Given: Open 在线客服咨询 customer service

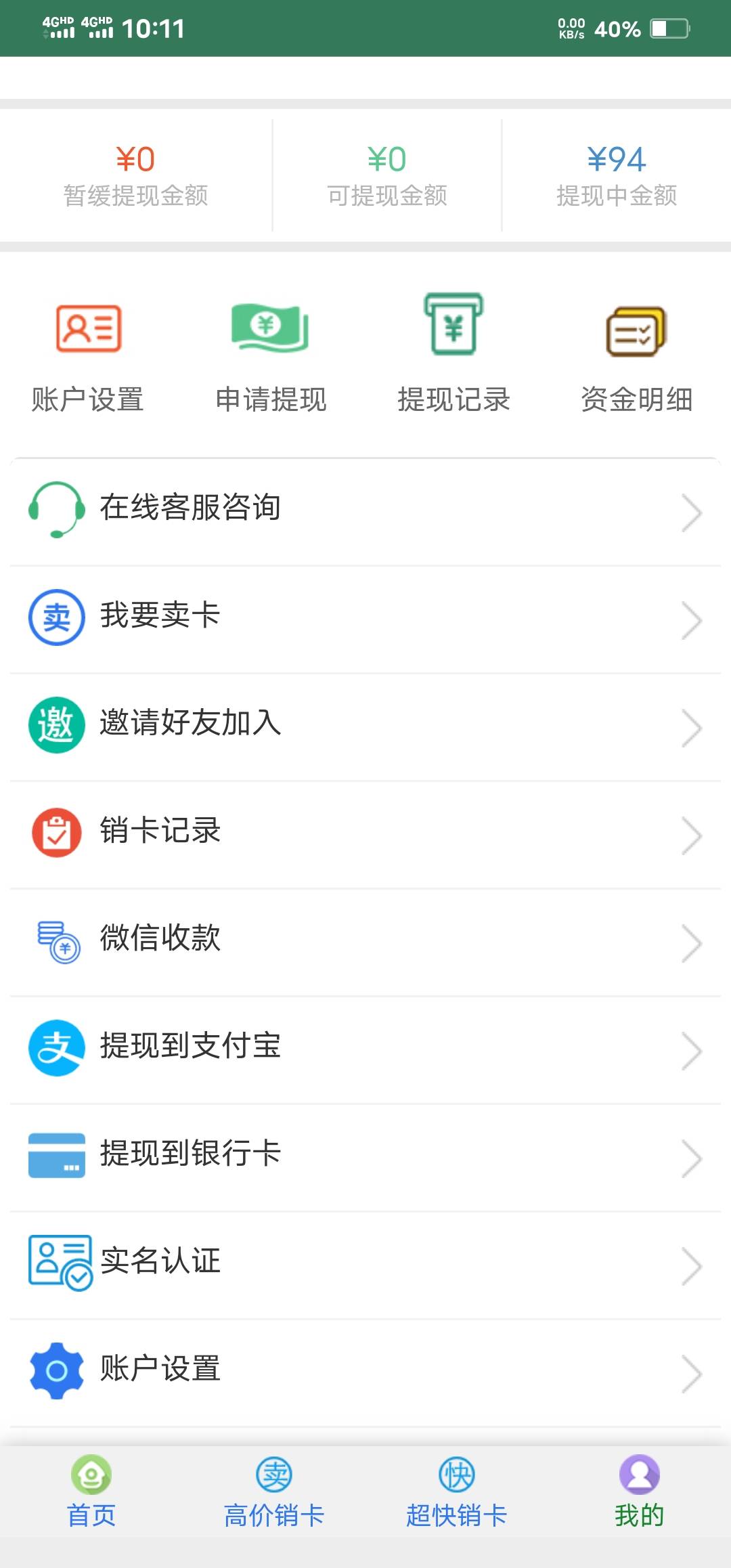Looking at the screenshot, I should point(365,510).
